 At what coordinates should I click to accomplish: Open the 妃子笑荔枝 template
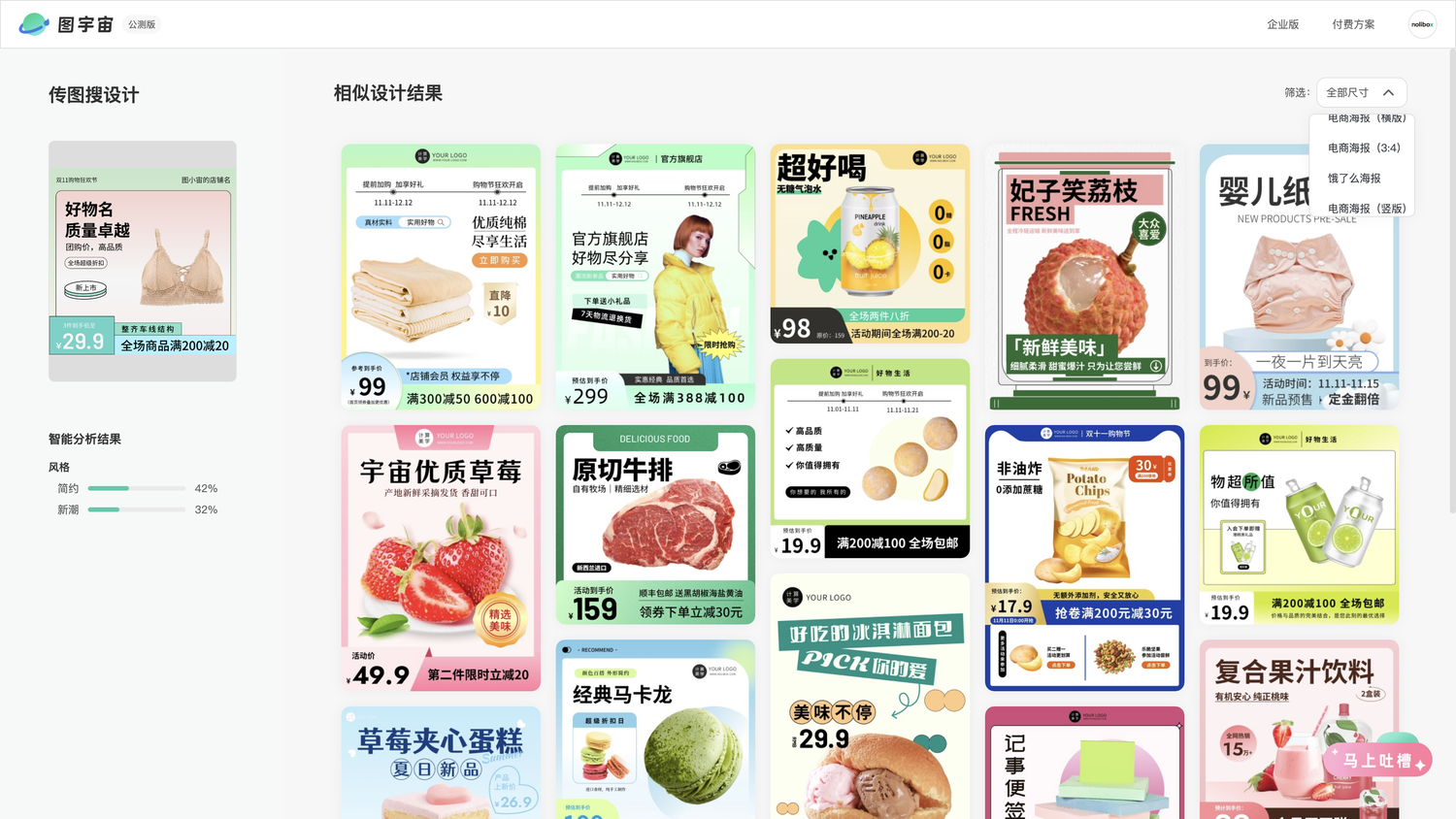(x=1084, y=277)
